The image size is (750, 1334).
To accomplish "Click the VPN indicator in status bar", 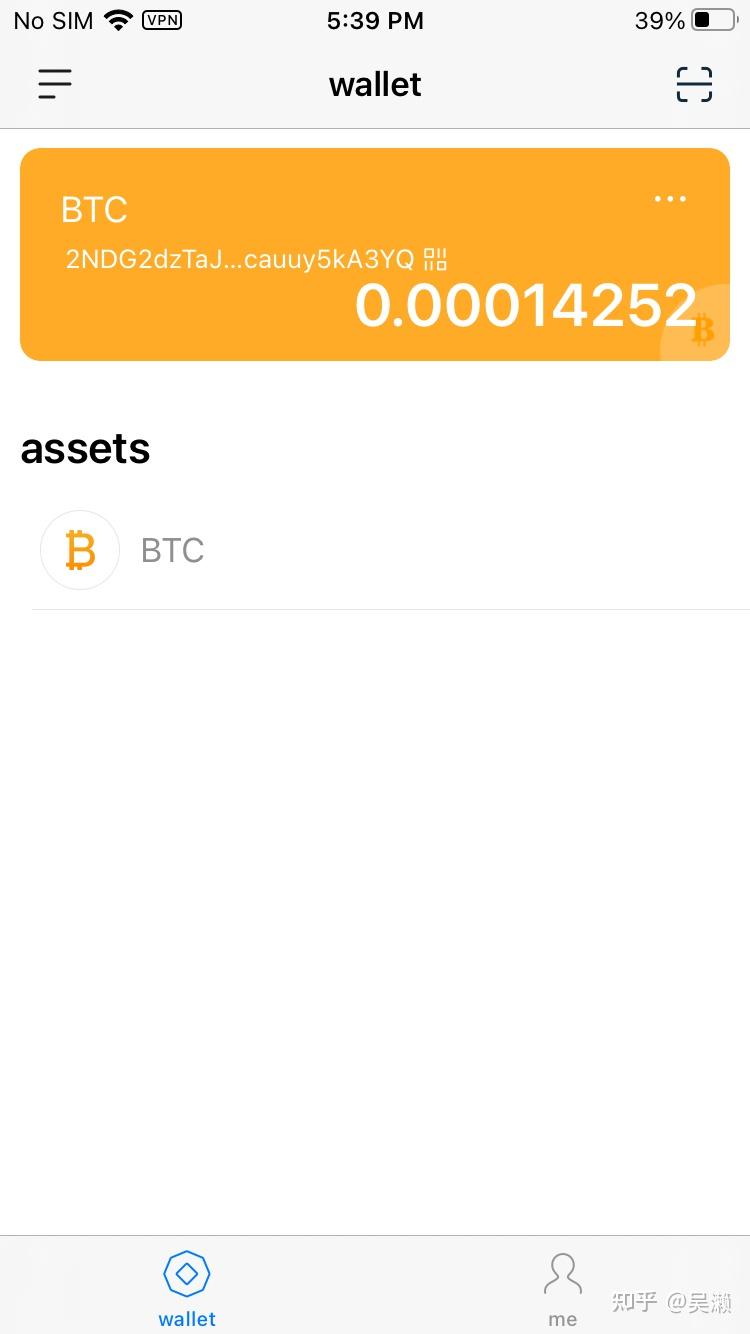I will (161, 20).
